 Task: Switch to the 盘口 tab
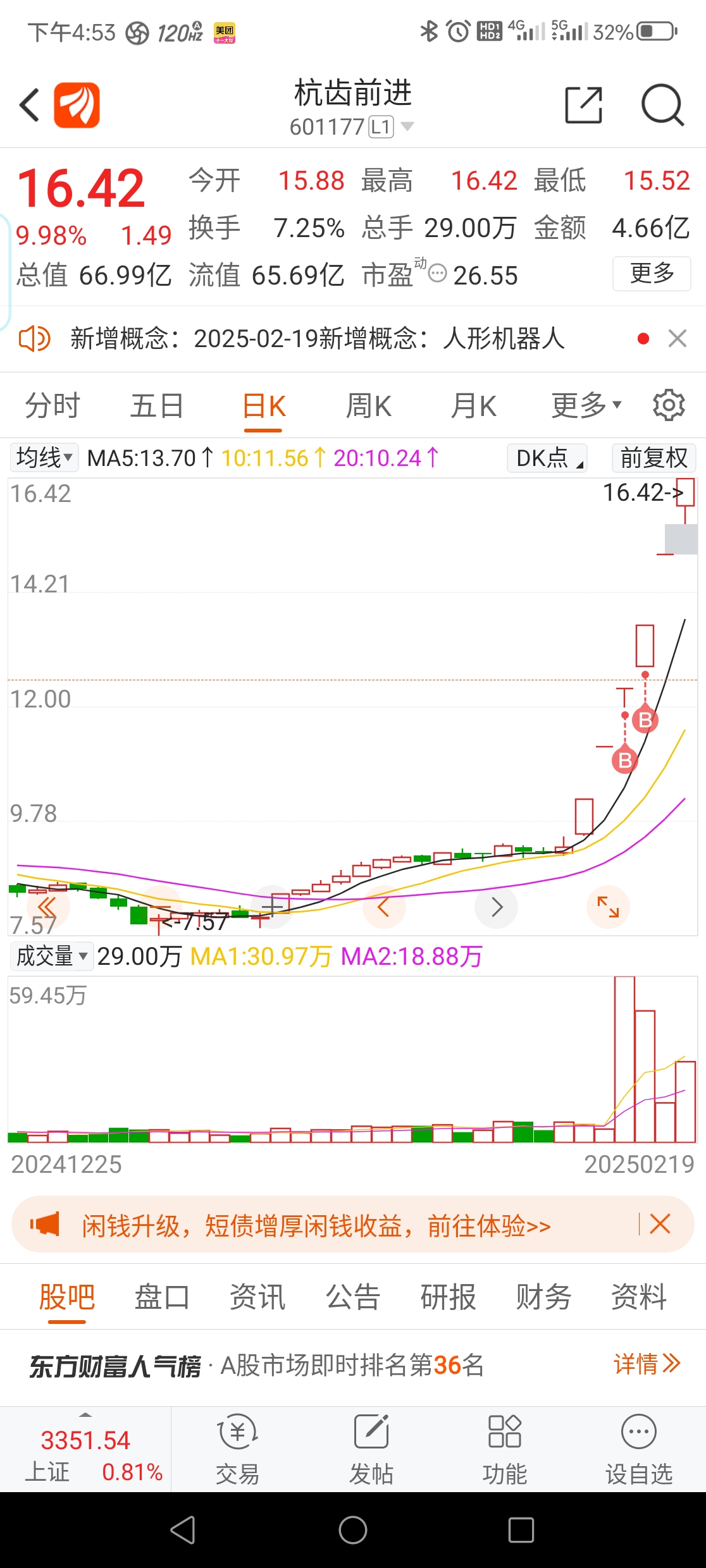click(x=162, y=1297)
